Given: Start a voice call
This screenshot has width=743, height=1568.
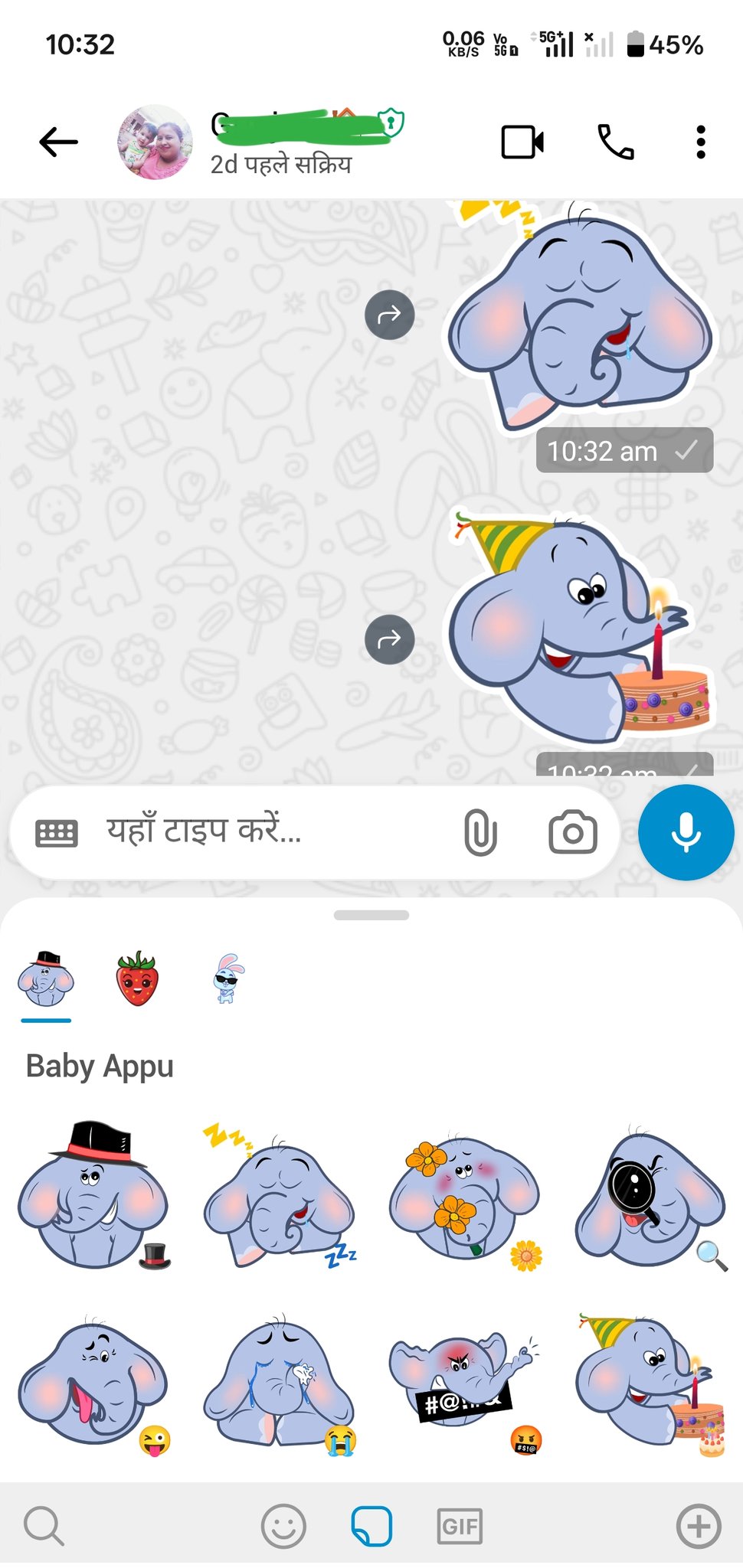Looking at the screenshot, I should pyautogui.click(x=615, y=142).
